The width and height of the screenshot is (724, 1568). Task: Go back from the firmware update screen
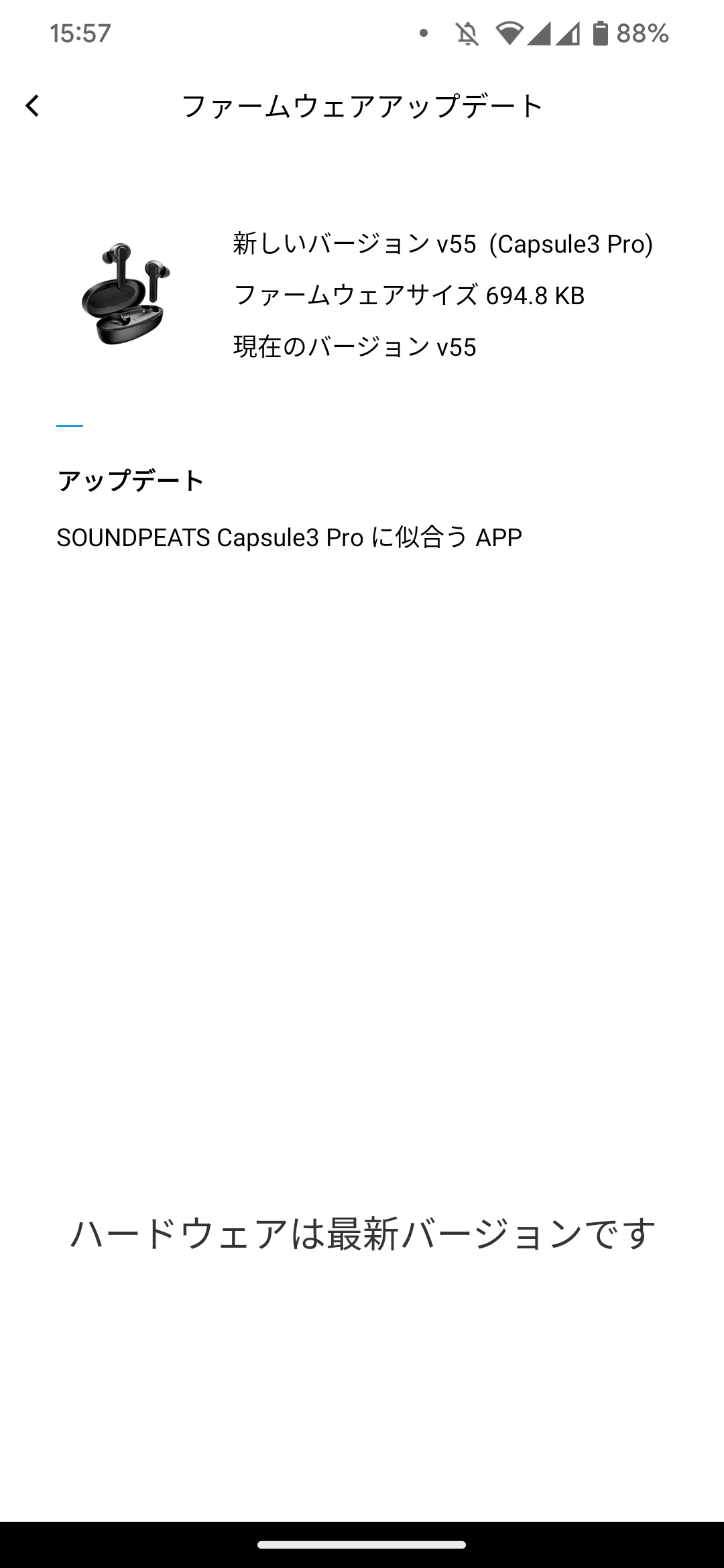32,106
